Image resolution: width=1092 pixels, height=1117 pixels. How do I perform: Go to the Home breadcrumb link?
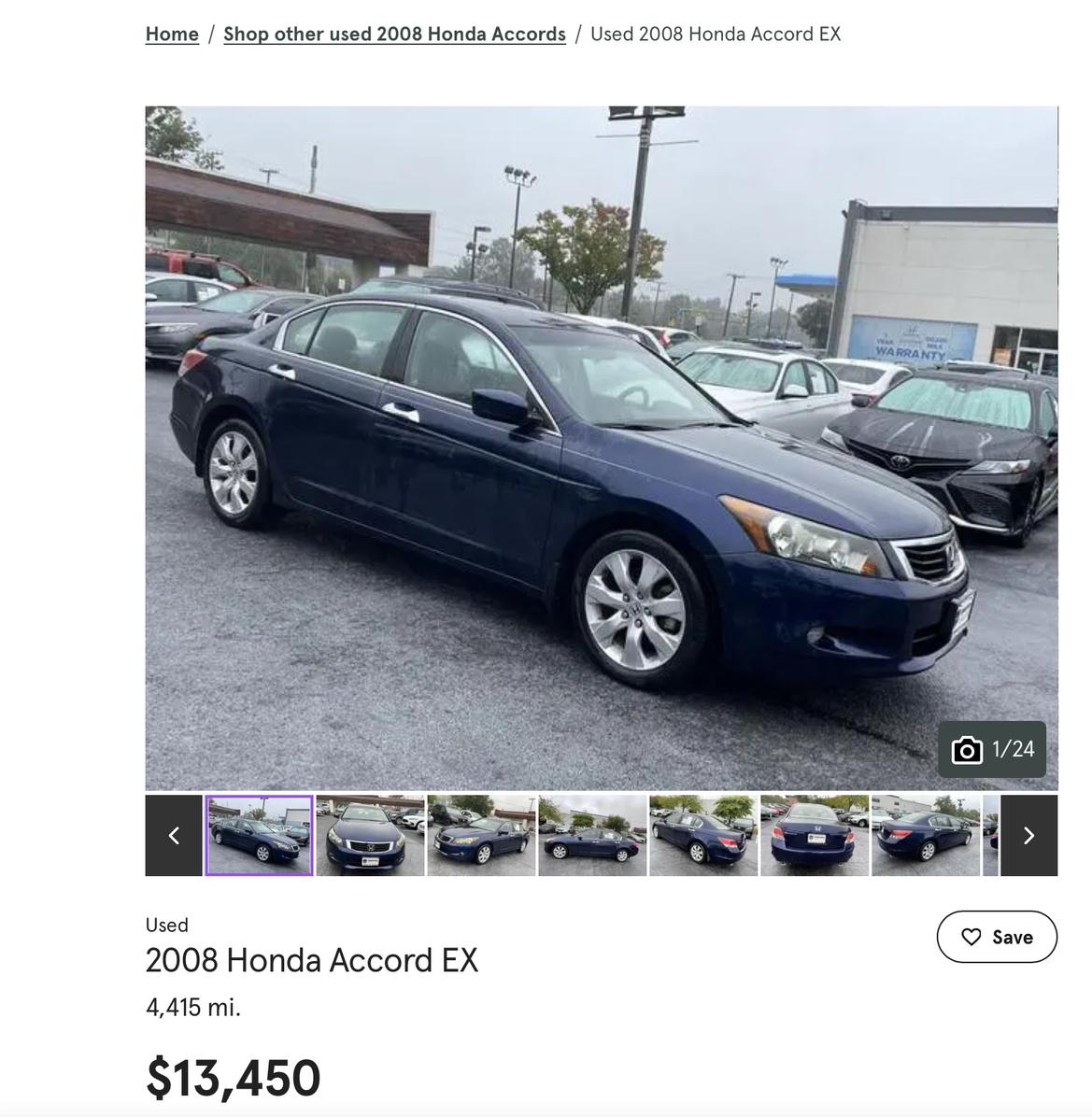pos(172,34)
